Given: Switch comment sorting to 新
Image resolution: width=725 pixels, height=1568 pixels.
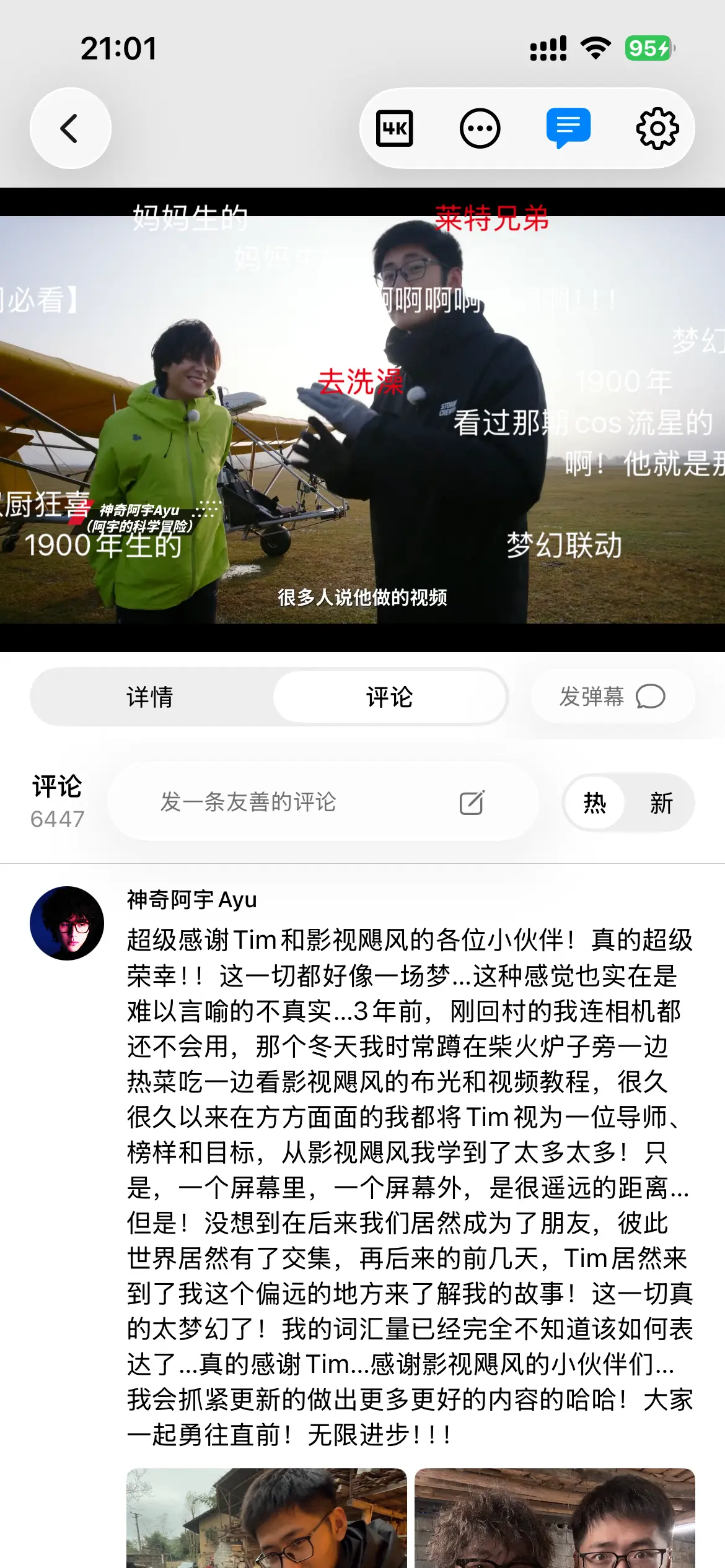Looking at the screenshot, I should 661,803.
